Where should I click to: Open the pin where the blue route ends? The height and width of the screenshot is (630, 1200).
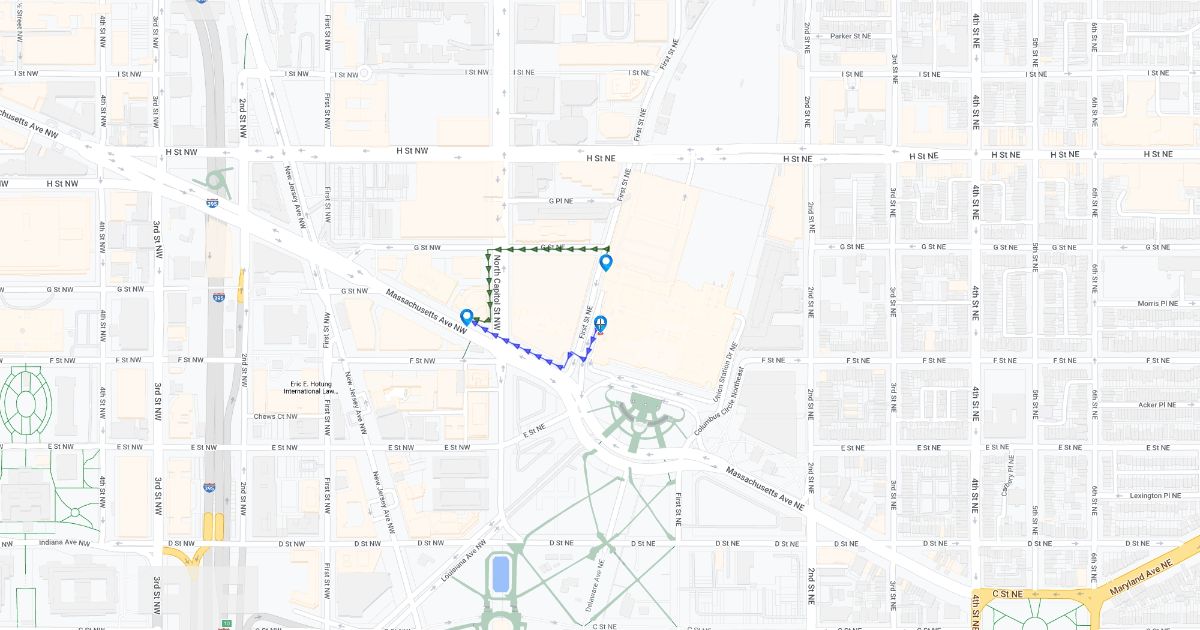[x=600, y=323]
